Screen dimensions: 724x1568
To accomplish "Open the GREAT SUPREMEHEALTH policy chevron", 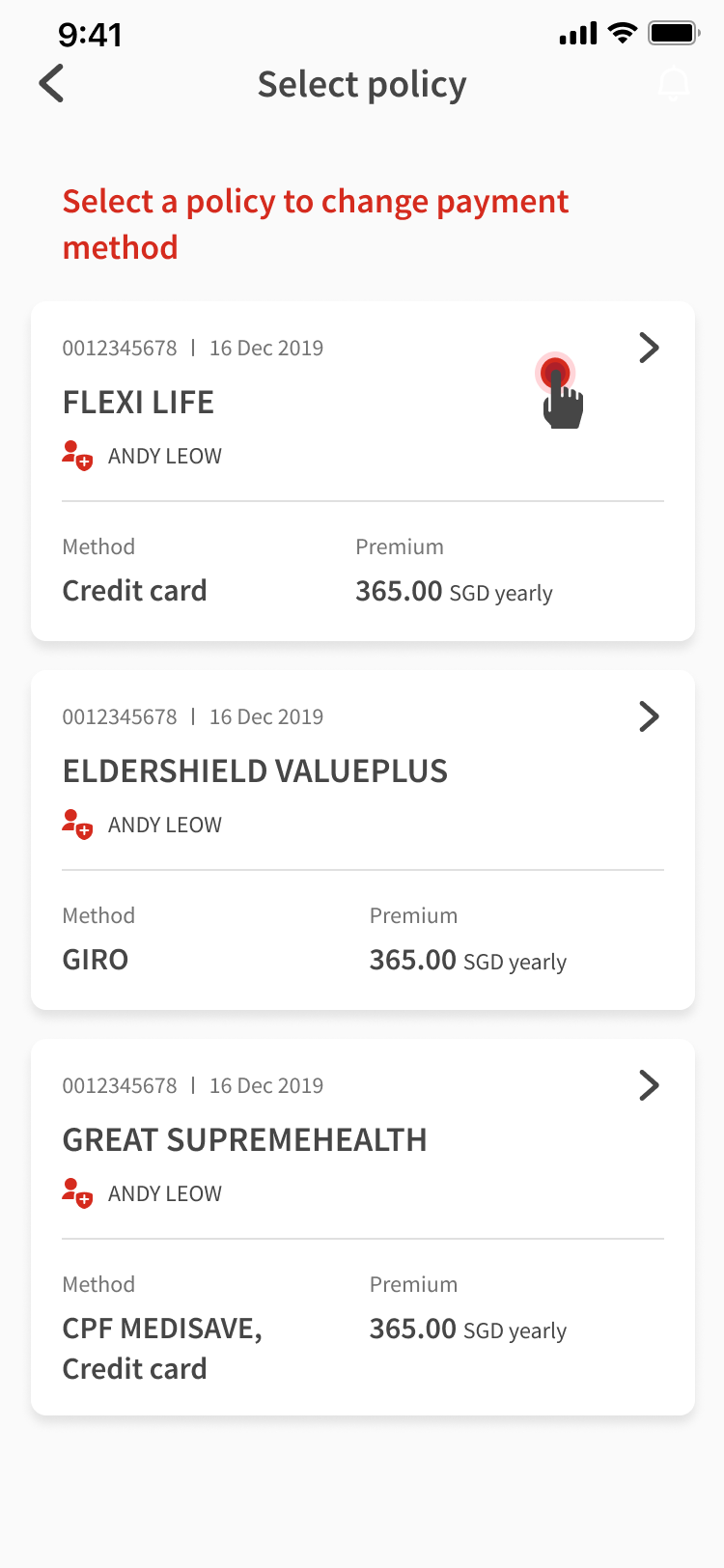I will click(649, 1085).
